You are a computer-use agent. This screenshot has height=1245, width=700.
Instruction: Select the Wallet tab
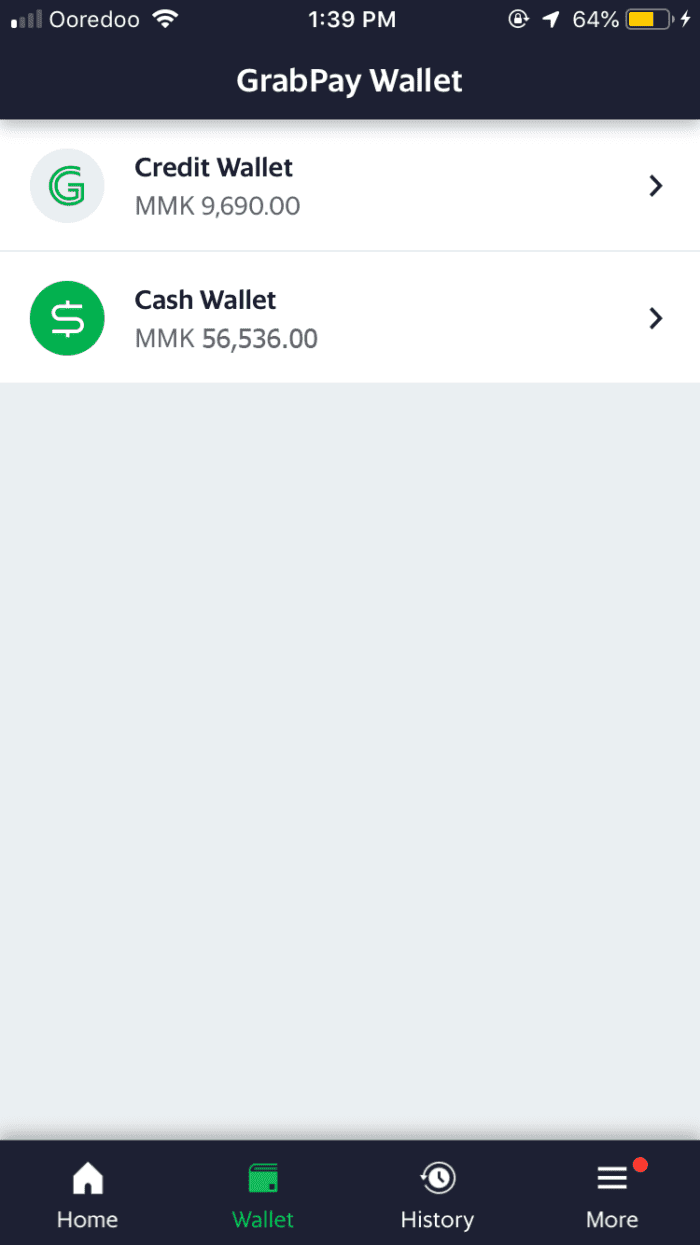coord(263,1195)
